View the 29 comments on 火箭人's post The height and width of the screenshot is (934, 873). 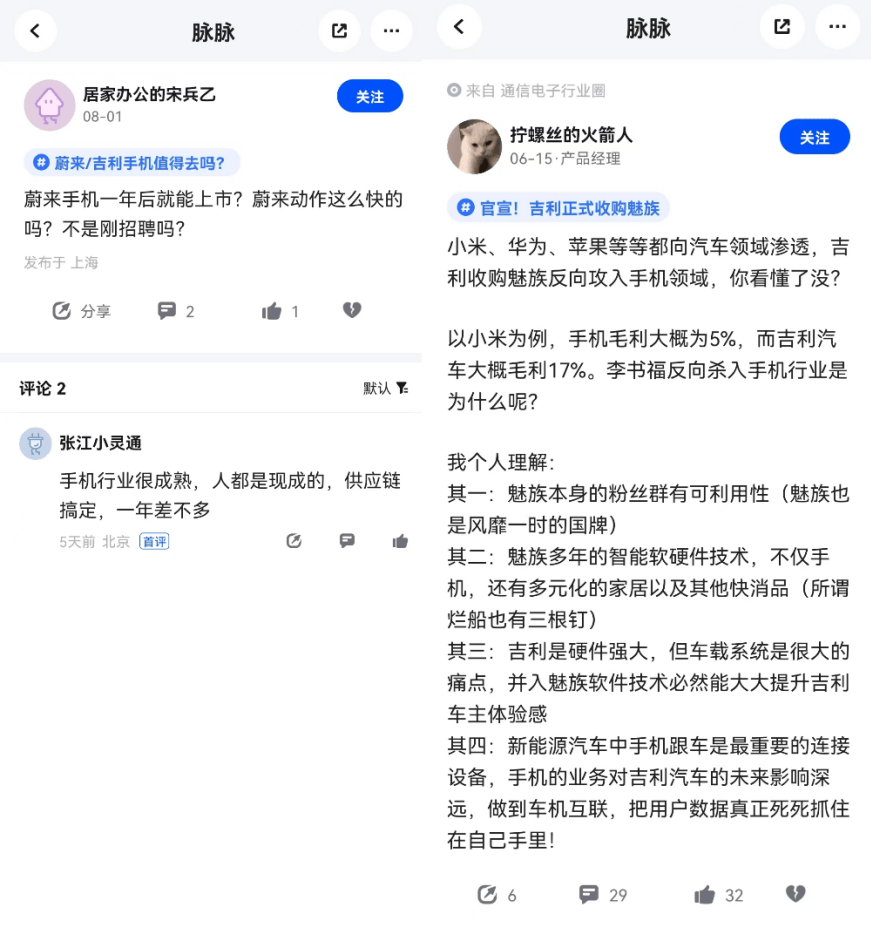click(x=602, y=895)
